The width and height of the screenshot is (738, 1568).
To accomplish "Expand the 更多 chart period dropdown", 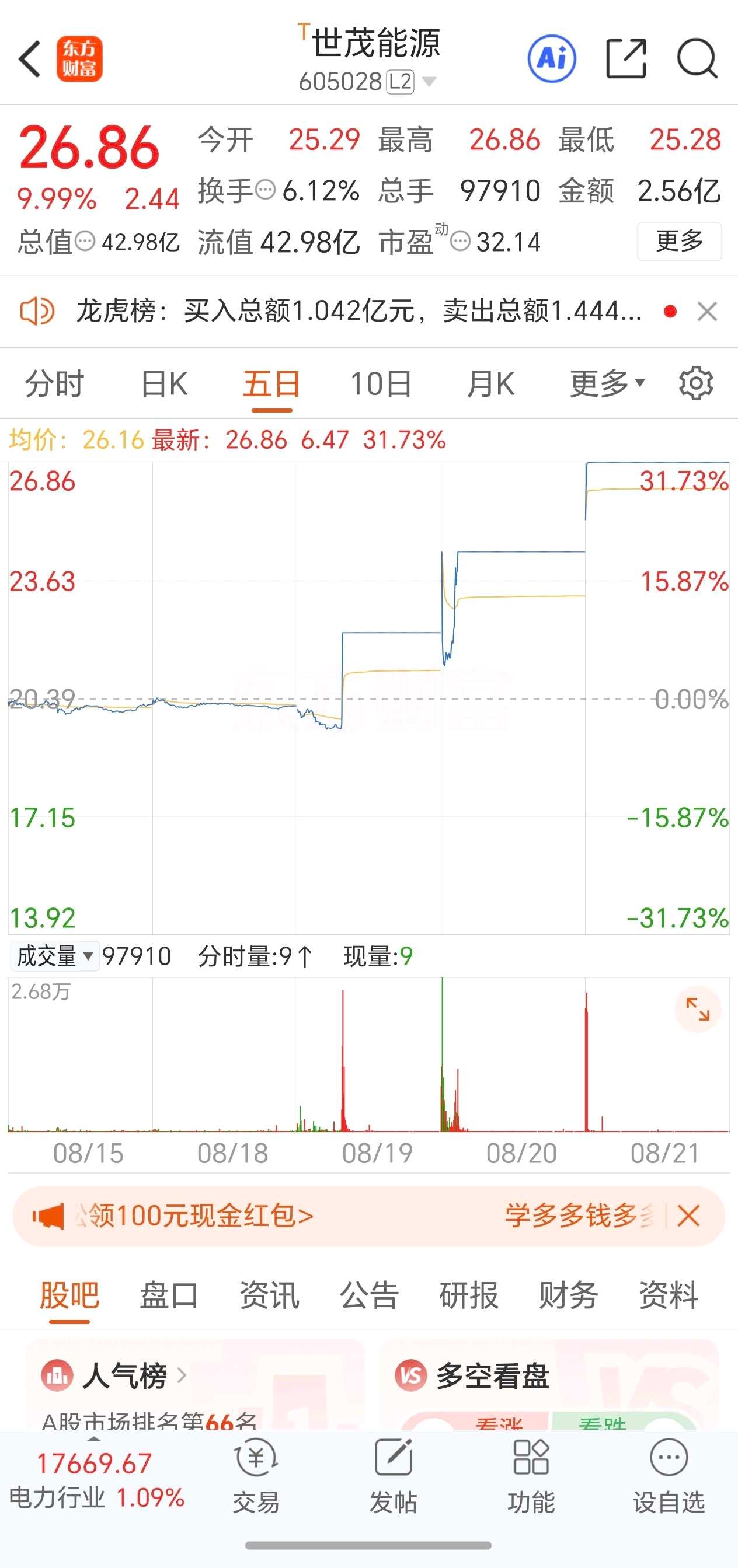I will point(607,384).
